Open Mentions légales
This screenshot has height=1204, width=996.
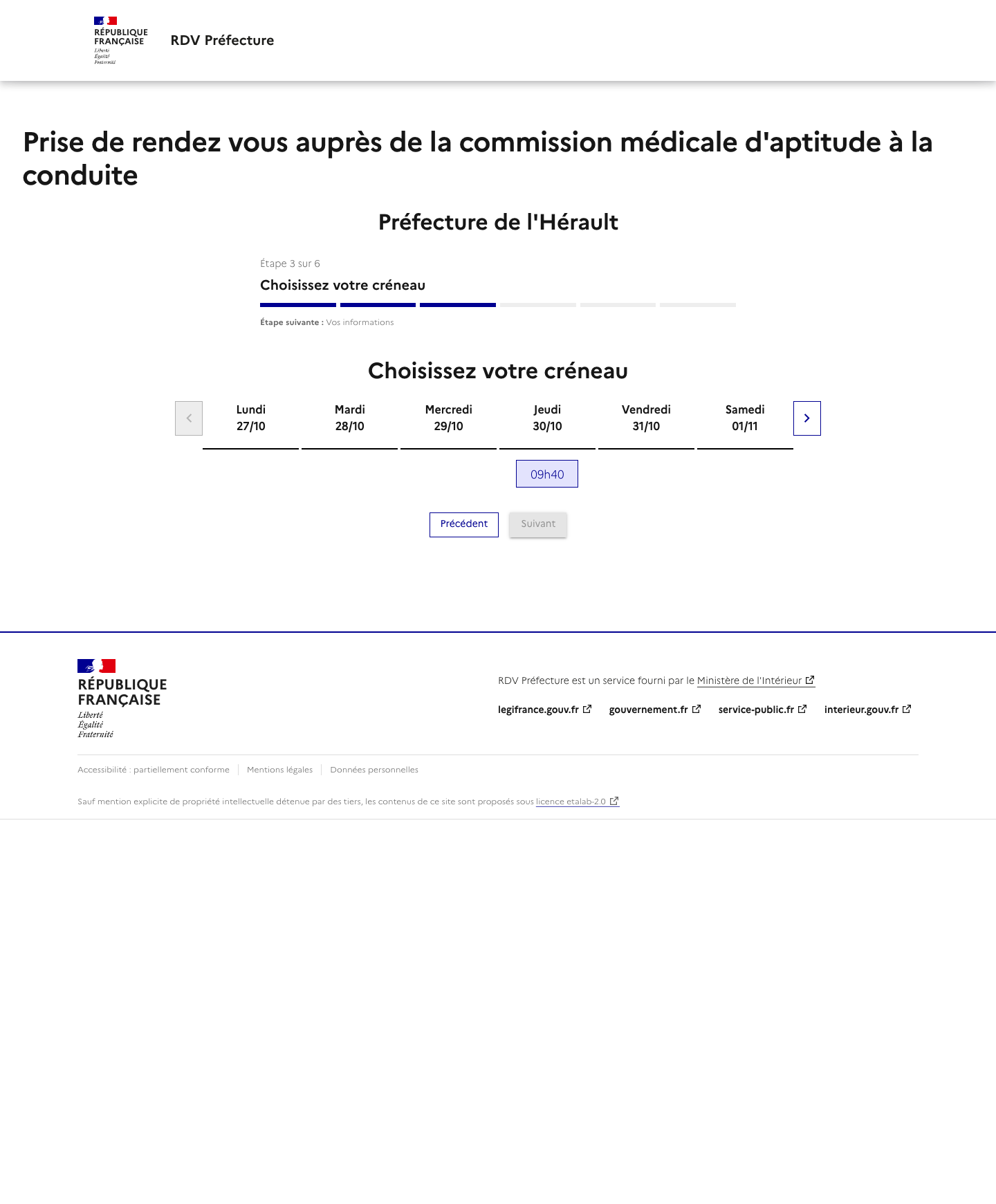click(279, 770)
